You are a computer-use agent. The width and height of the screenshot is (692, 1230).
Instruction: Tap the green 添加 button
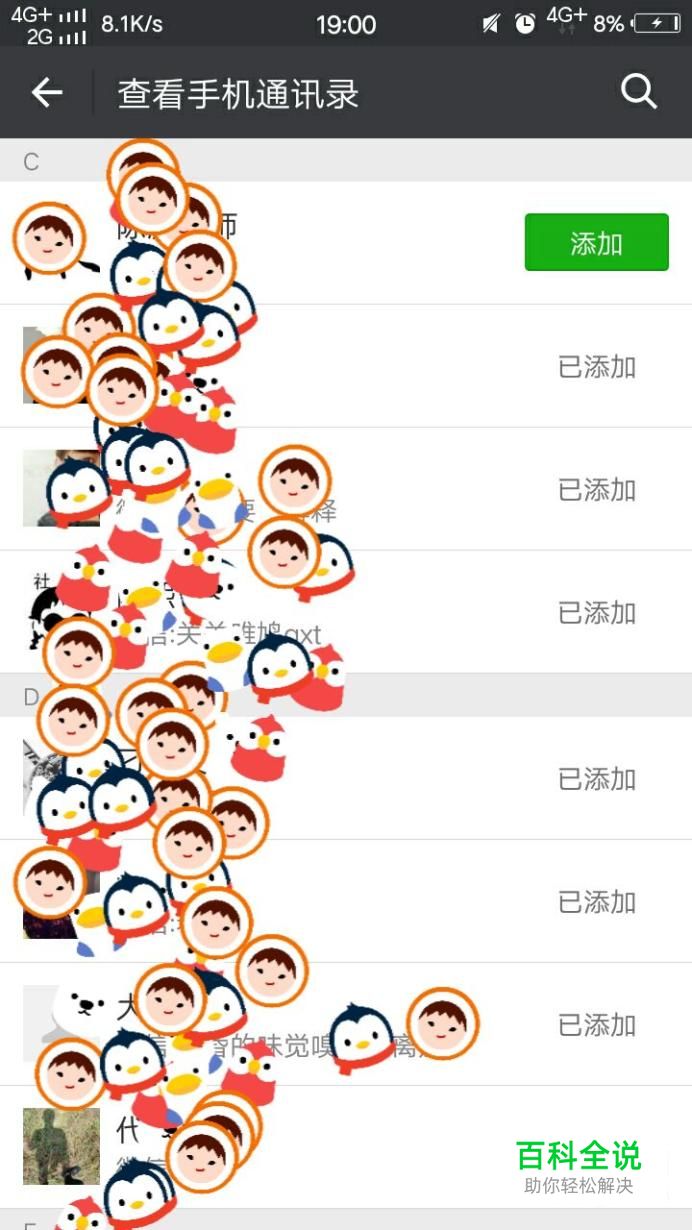click(596, 243)
